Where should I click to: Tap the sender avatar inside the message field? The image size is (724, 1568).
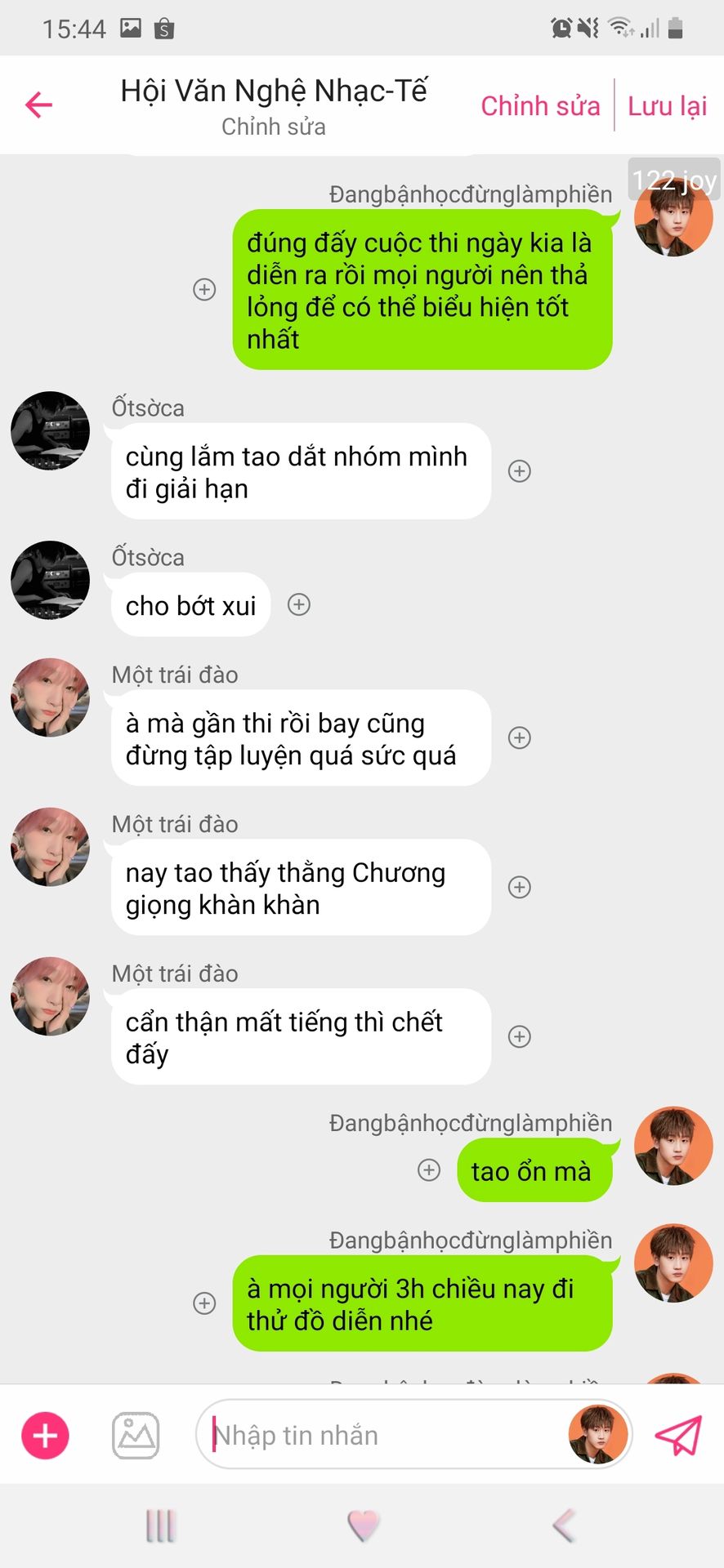point(597,1435)
